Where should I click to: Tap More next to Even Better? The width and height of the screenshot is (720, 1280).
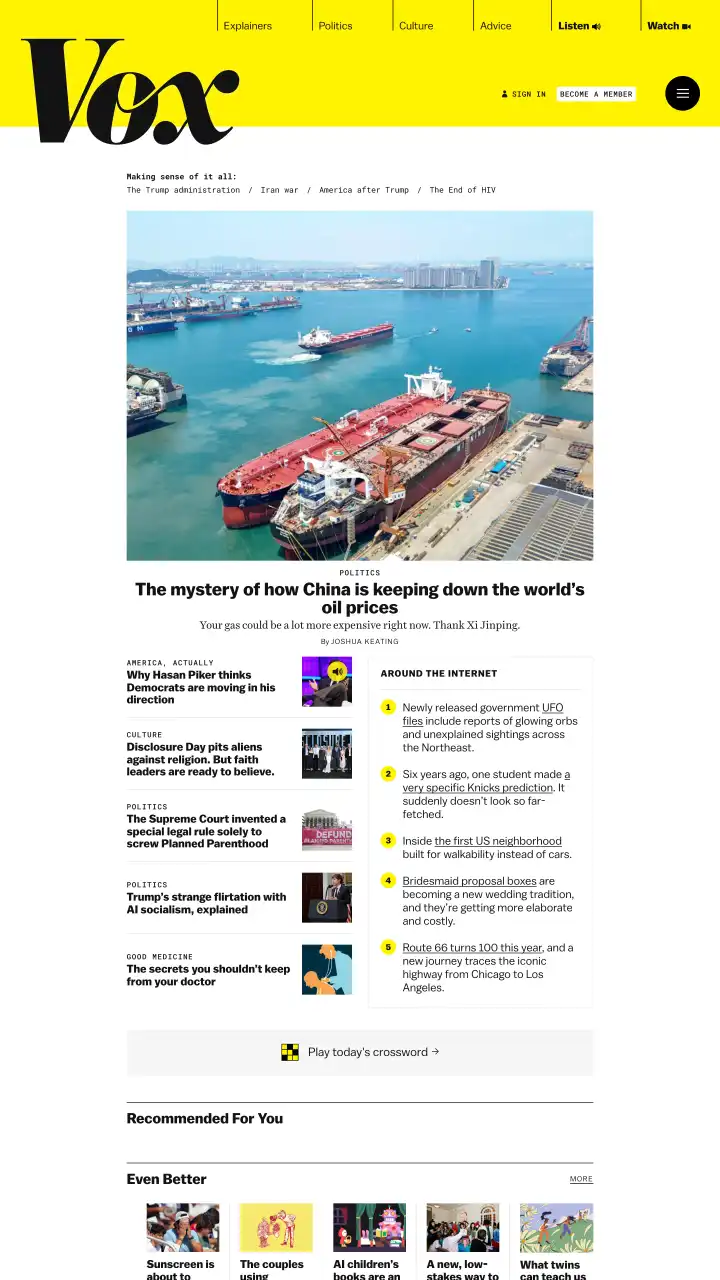581,1179
